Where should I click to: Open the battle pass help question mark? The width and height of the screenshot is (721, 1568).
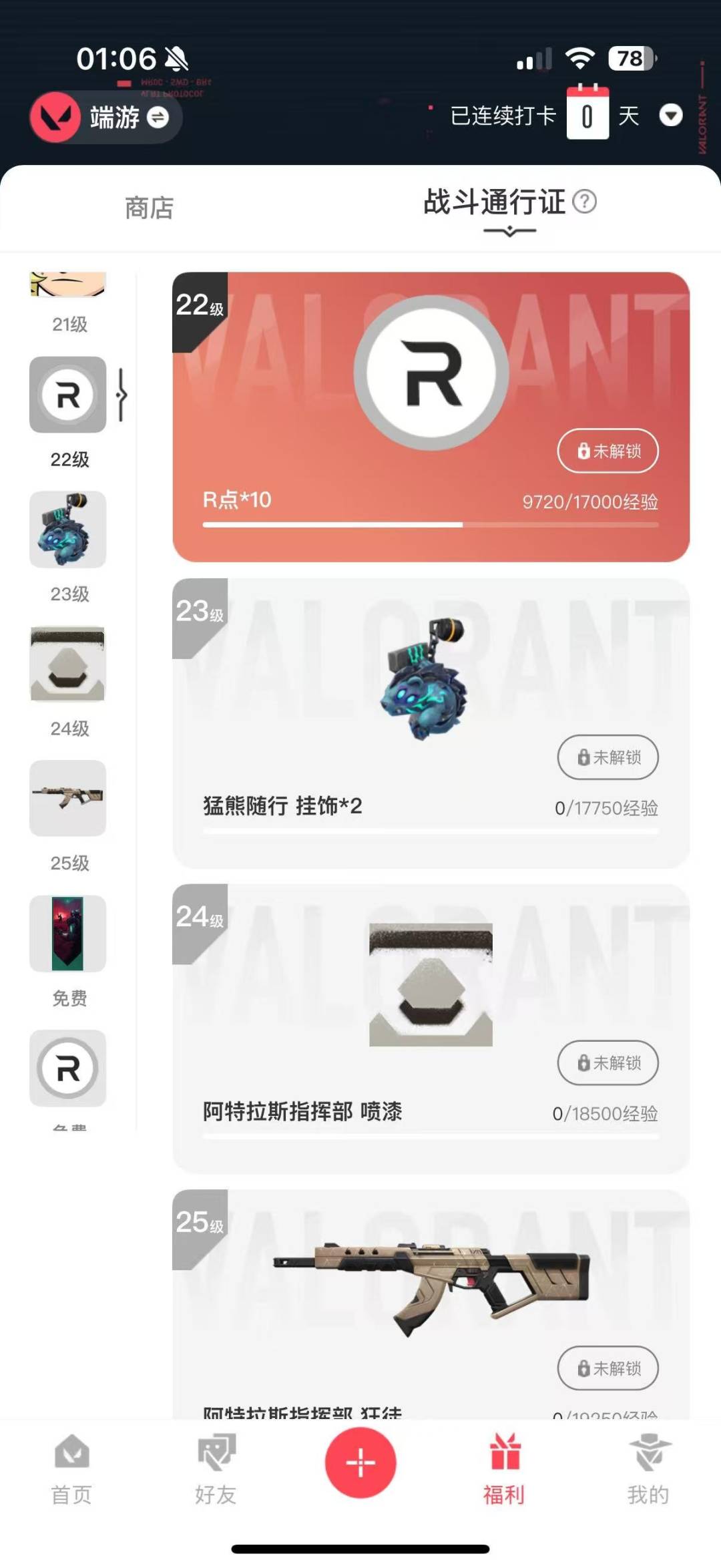(x=585, y=201)
